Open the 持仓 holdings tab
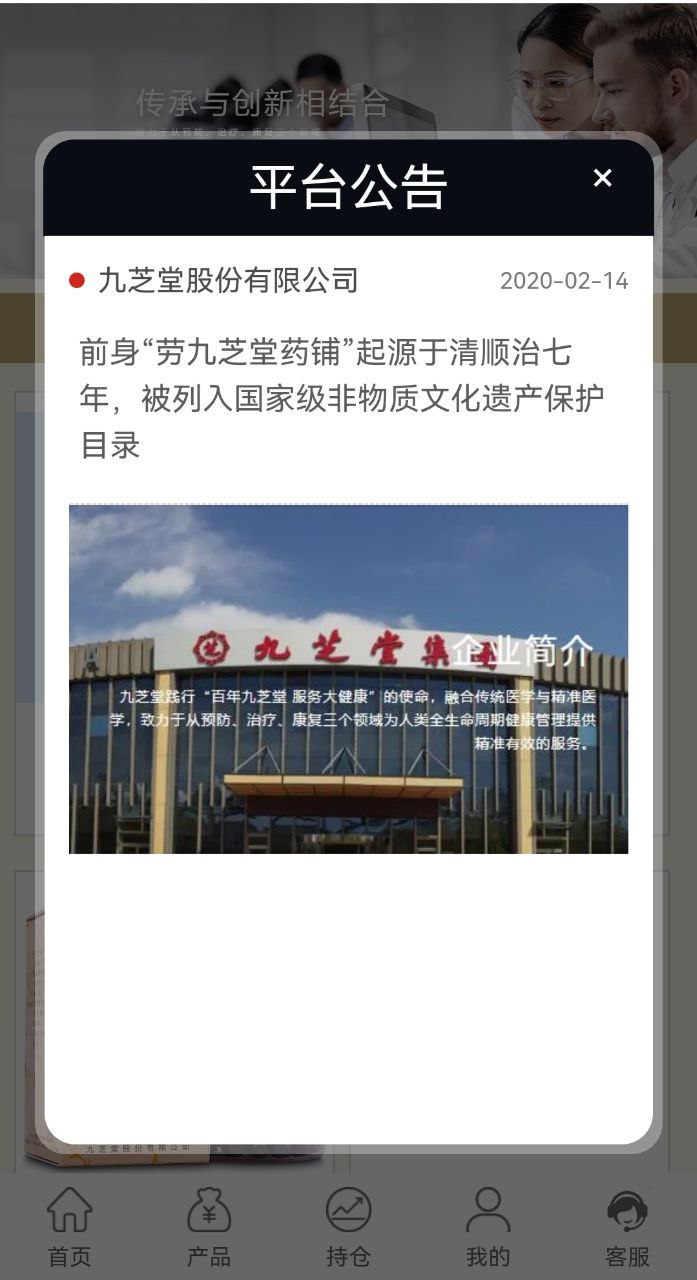This screenshot has height=1280, width=697. (348, 1226)
